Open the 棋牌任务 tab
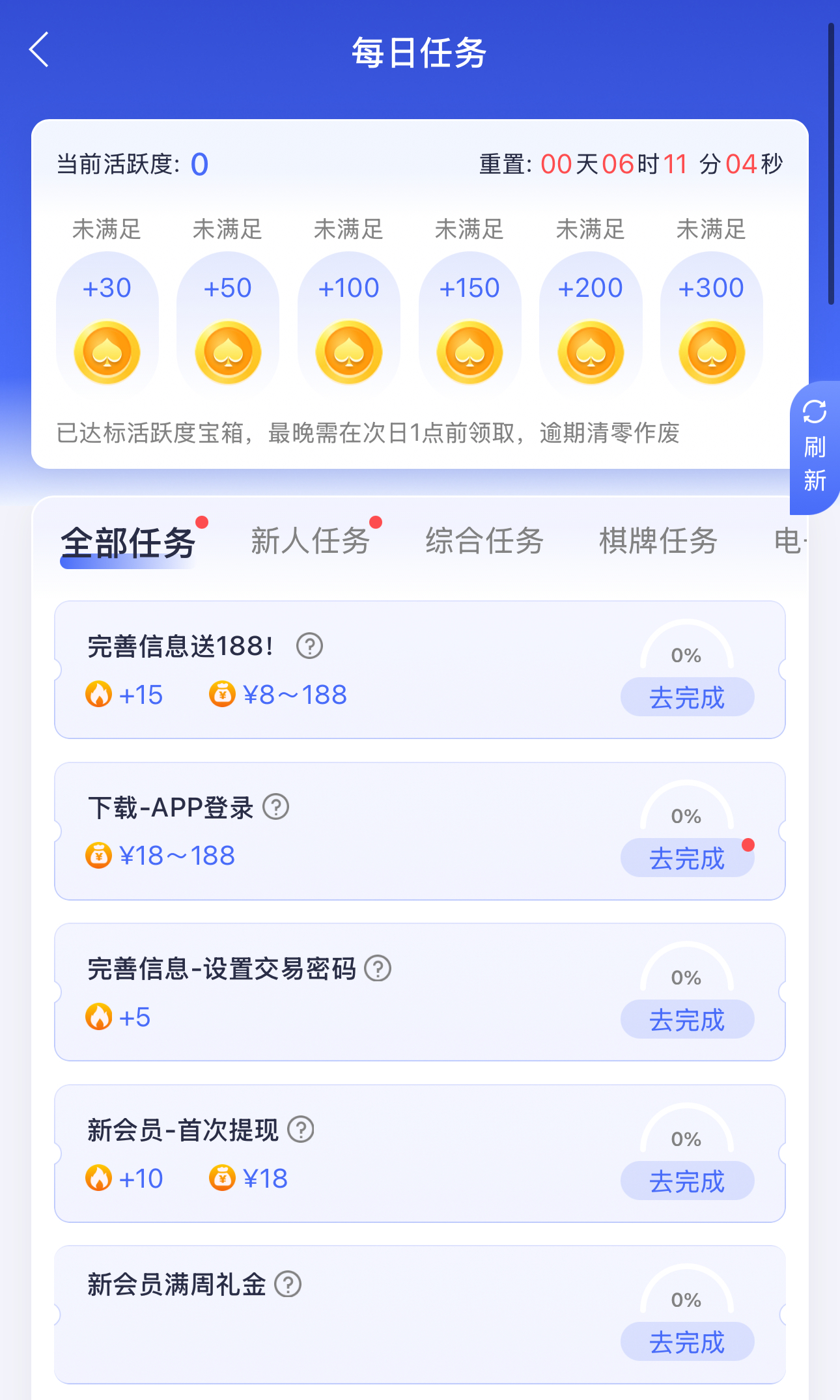The image size is (840, 1400). pos(658,541)
